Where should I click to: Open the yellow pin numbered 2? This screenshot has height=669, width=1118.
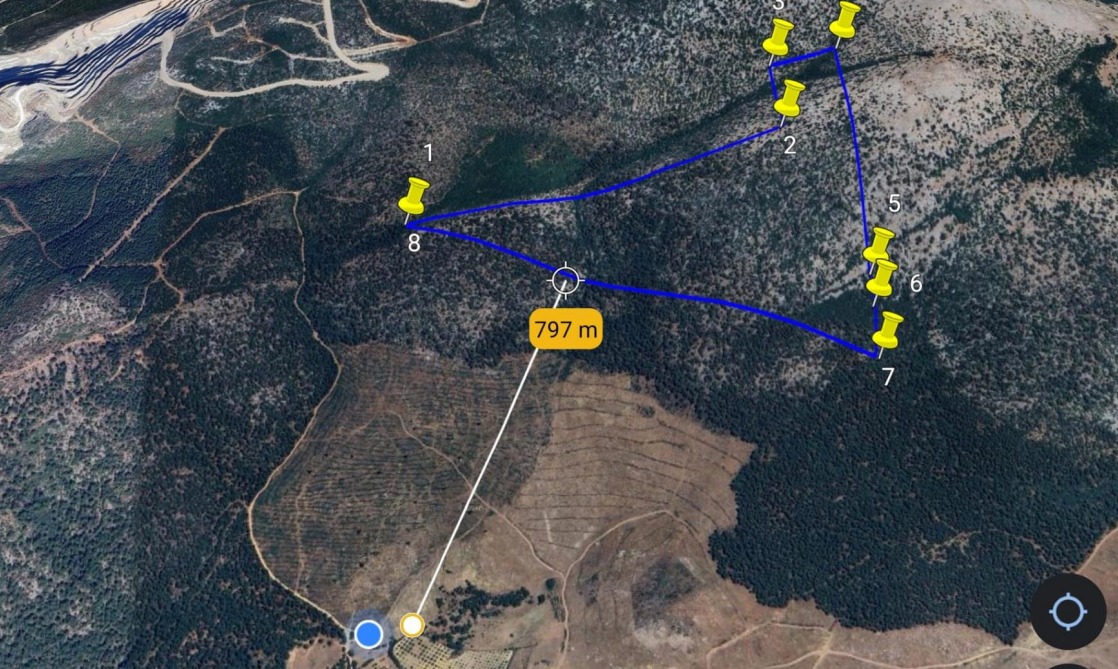point(790,97)
